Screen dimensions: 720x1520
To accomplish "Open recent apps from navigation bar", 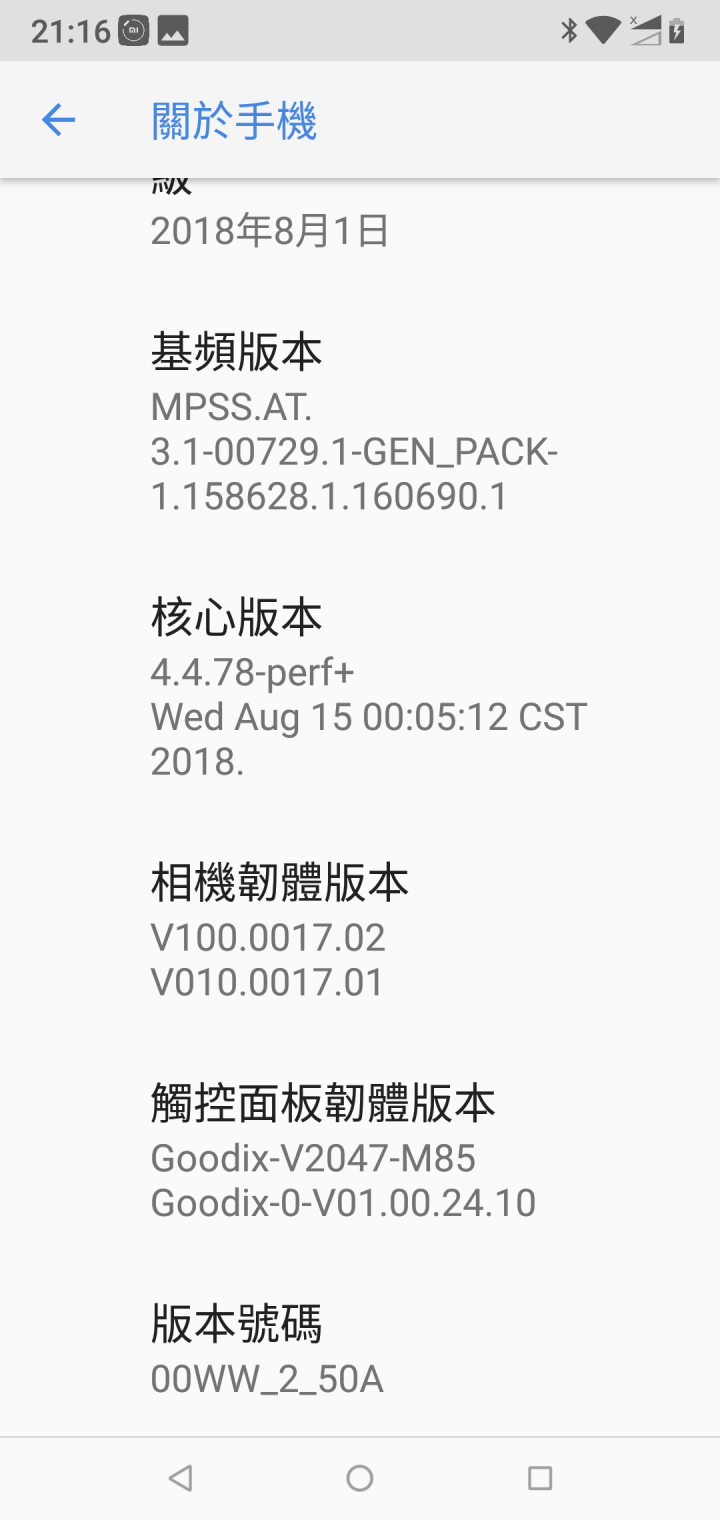I will pyautogui.click(x=540, y=1478).
